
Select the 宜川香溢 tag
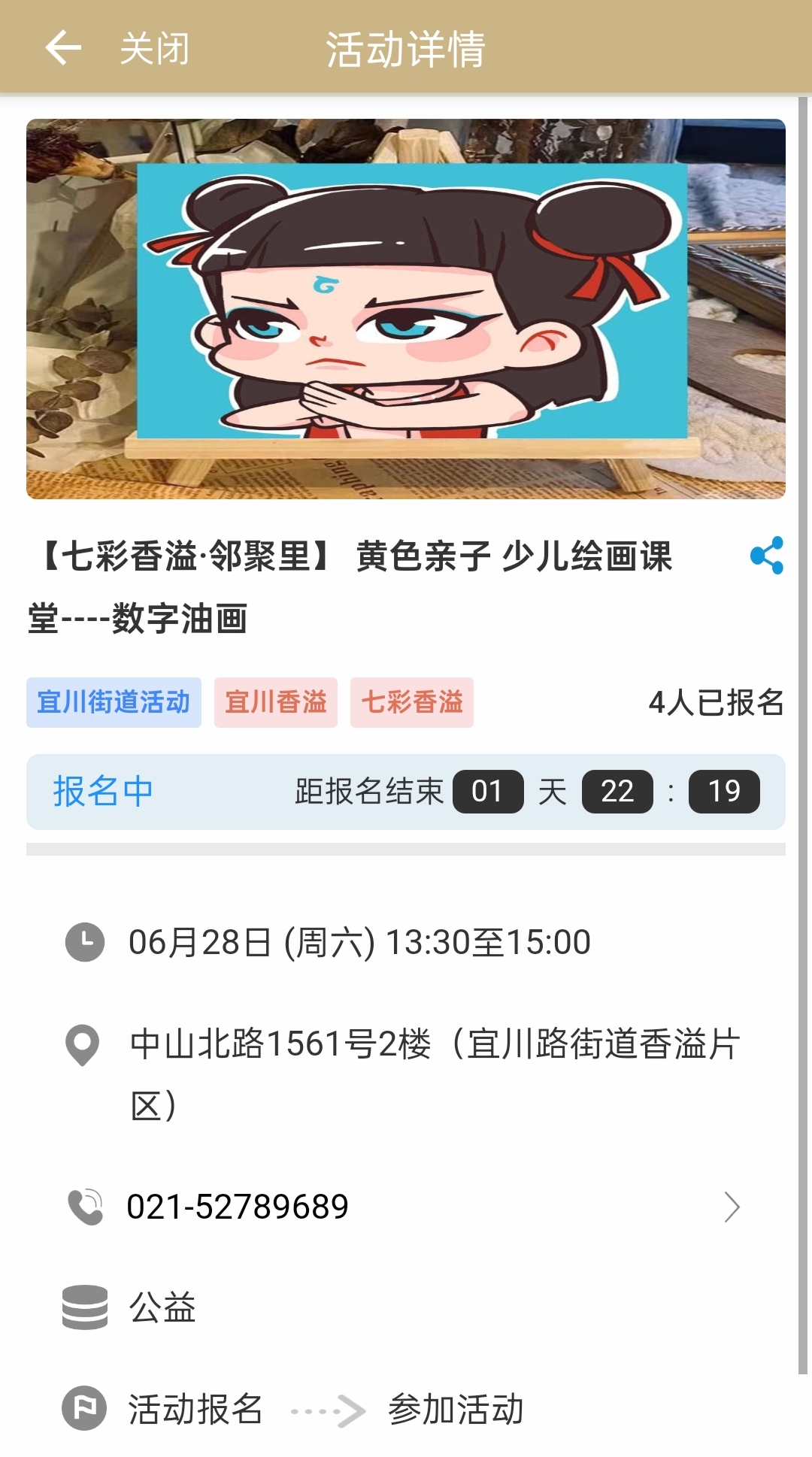tap(275, 702)
